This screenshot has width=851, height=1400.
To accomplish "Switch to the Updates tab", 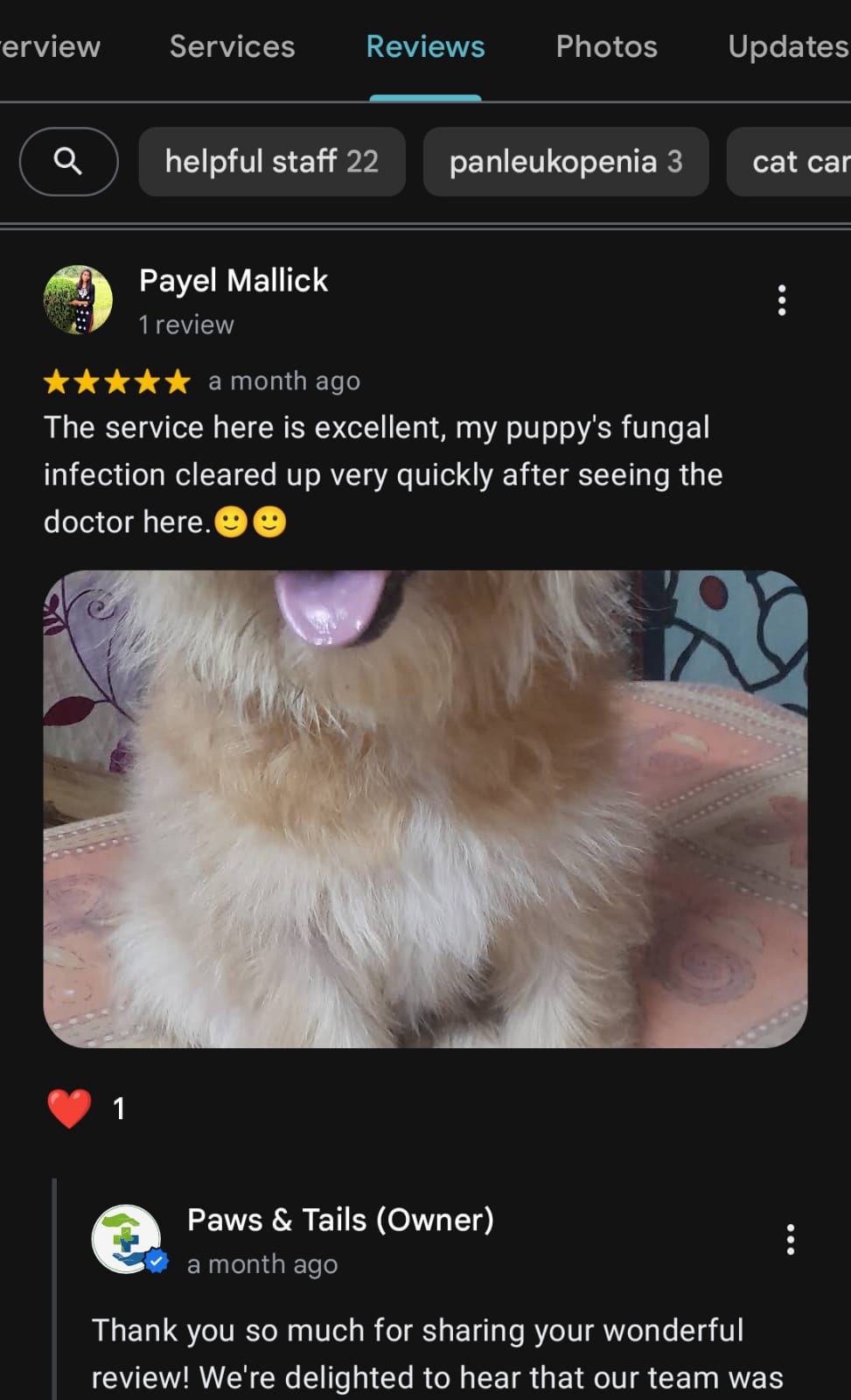I will coord(787,47).
